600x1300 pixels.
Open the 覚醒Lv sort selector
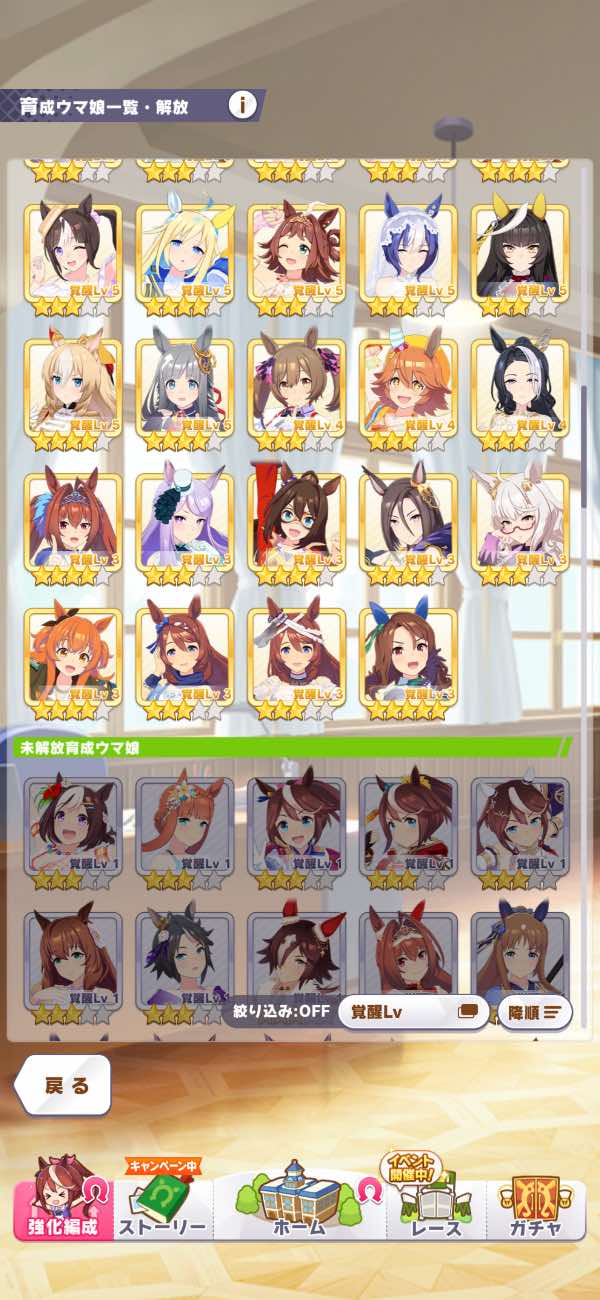414,1012
